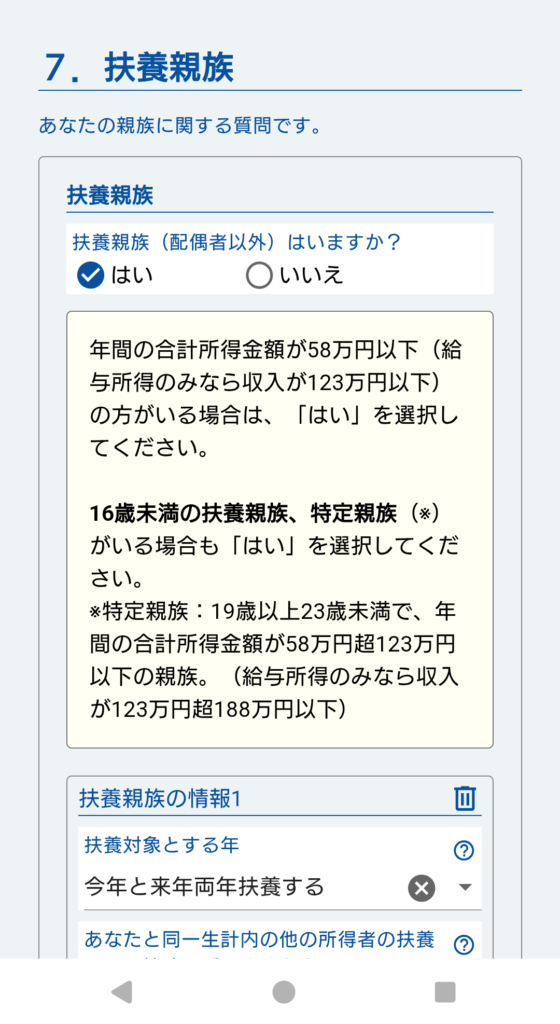The width and height of the screenshot is (560, 1024).
Task: Open help for 同一生計内の他の所得者の扶養
Action: [x=463, y=944]
